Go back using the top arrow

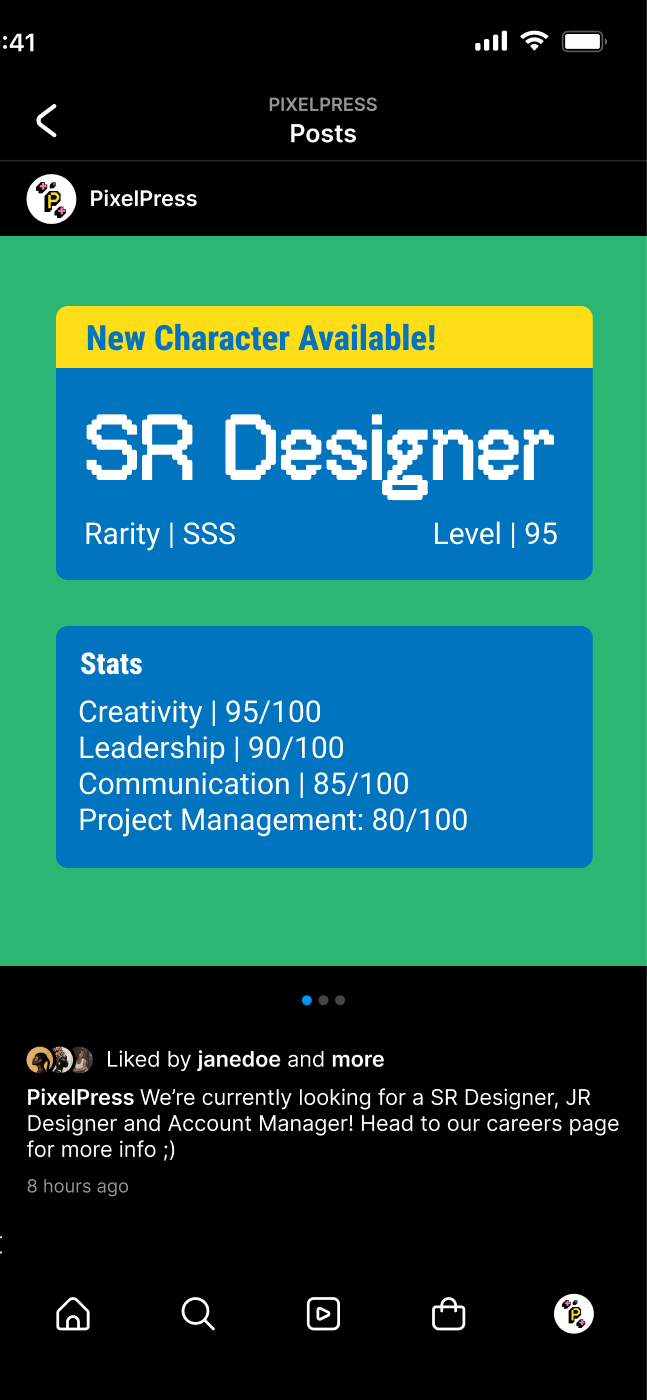[47, 120]
